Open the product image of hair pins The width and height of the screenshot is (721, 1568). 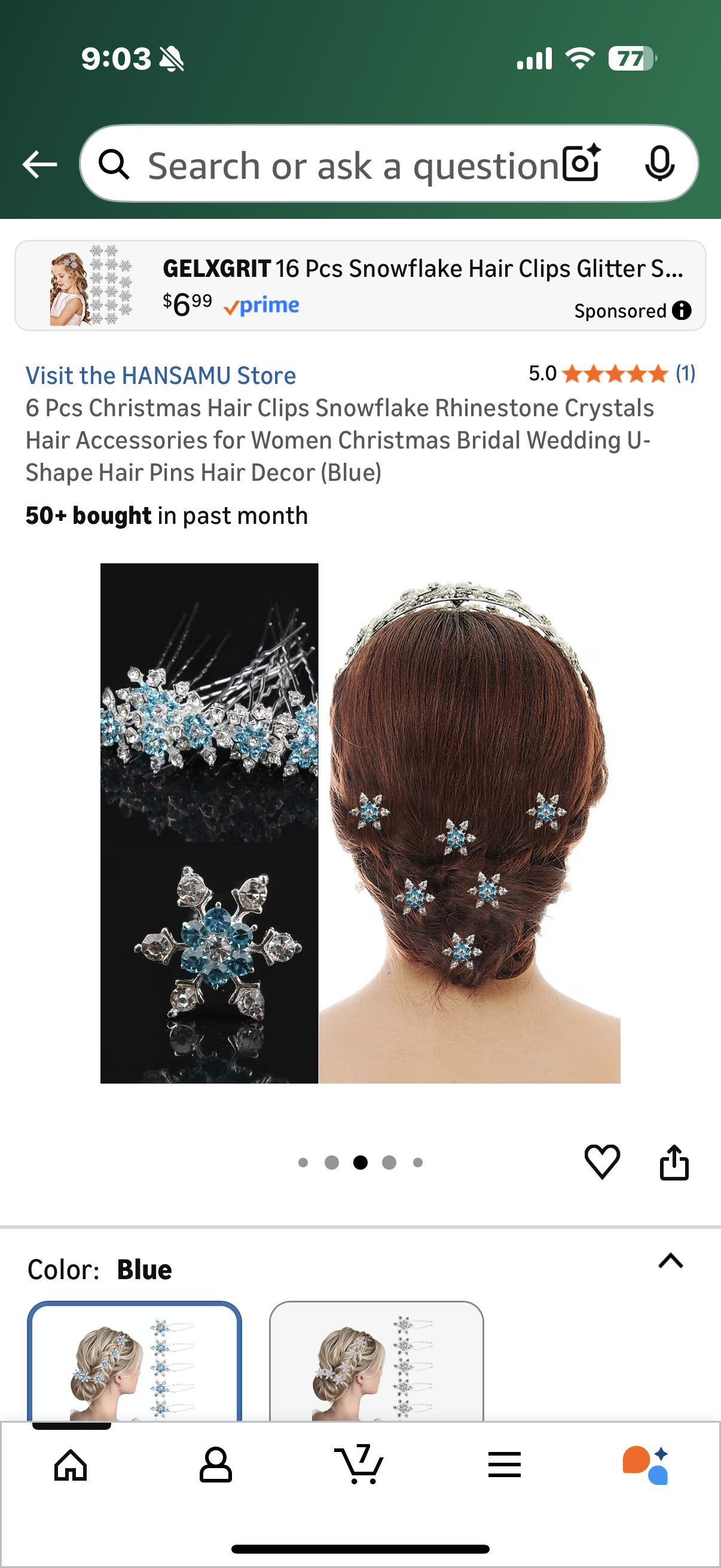(359, 822)
